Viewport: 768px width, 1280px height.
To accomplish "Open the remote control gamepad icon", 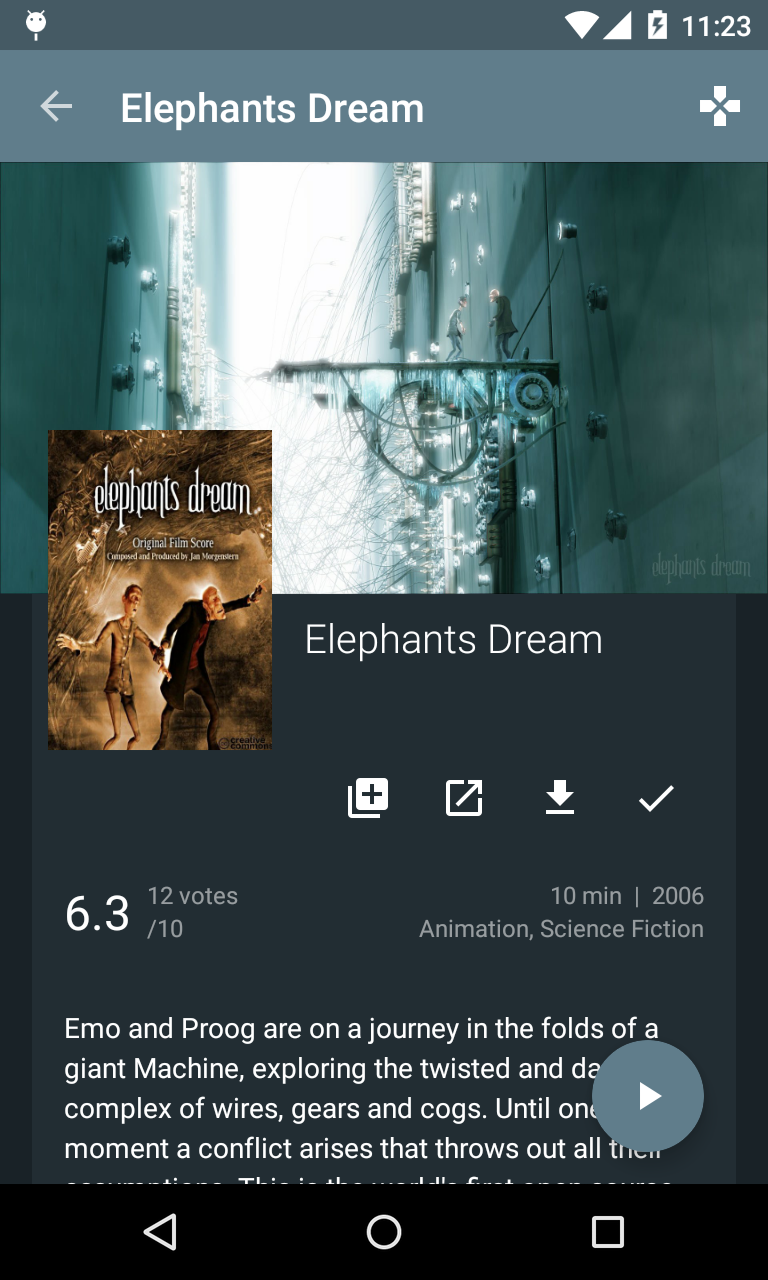I will (720, 107).
